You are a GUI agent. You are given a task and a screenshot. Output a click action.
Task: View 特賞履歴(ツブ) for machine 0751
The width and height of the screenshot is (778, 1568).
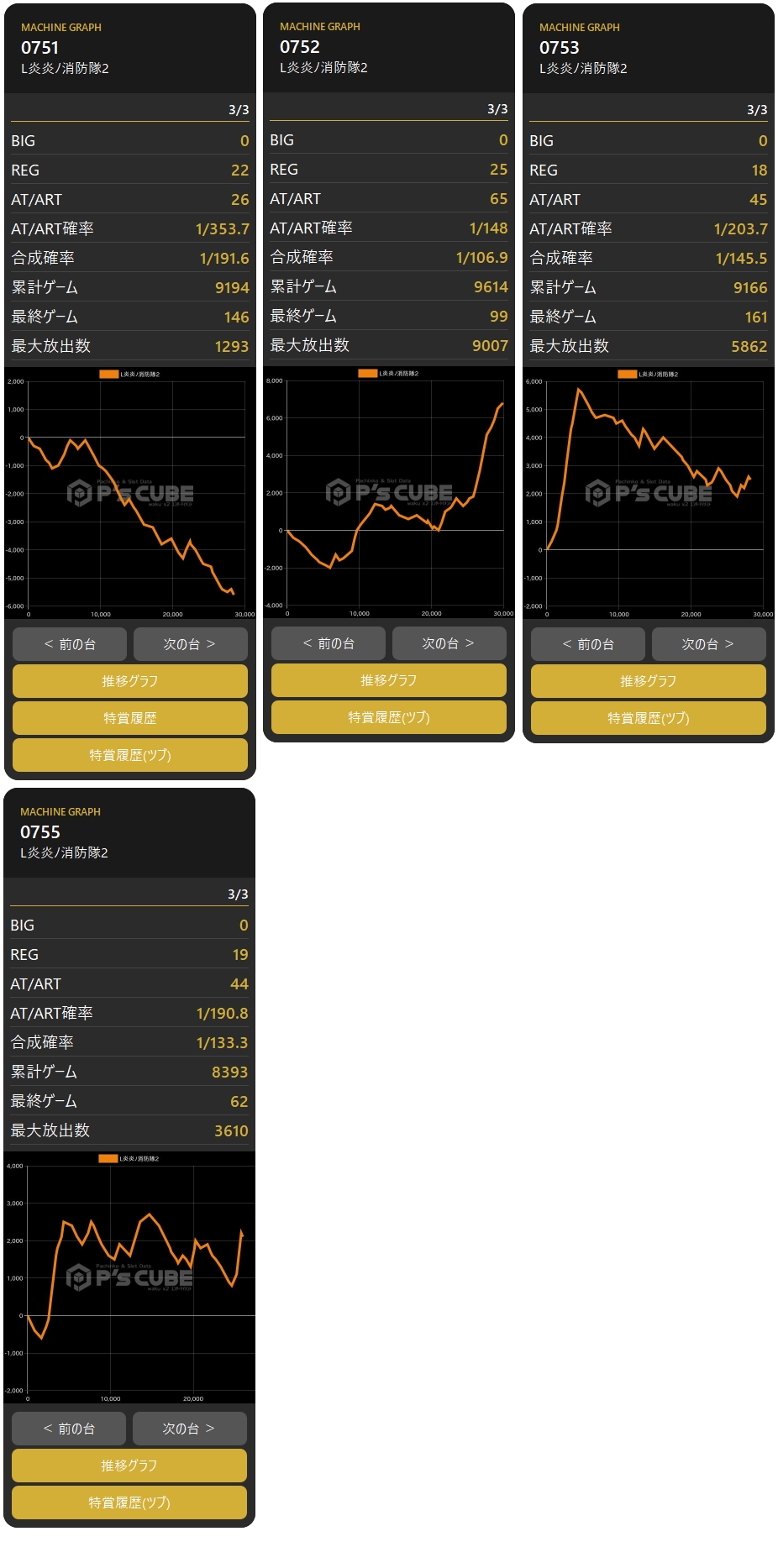(x=130, y=755)
